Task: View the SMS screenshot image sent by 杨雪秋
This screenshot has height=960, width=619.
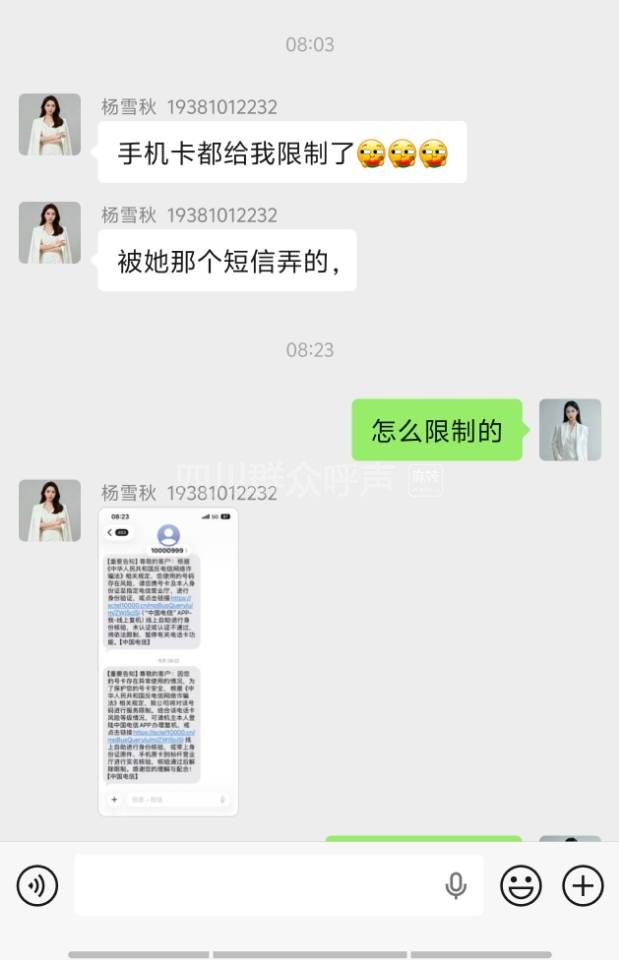Action: coord(168,661)
